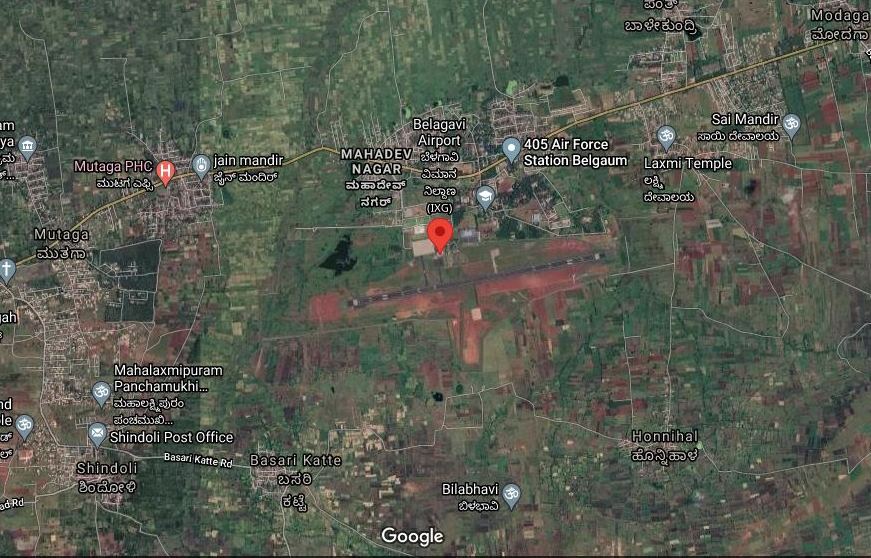Open Mahalaxmipuram Panchamukhi temple marker

coord(101,393)
